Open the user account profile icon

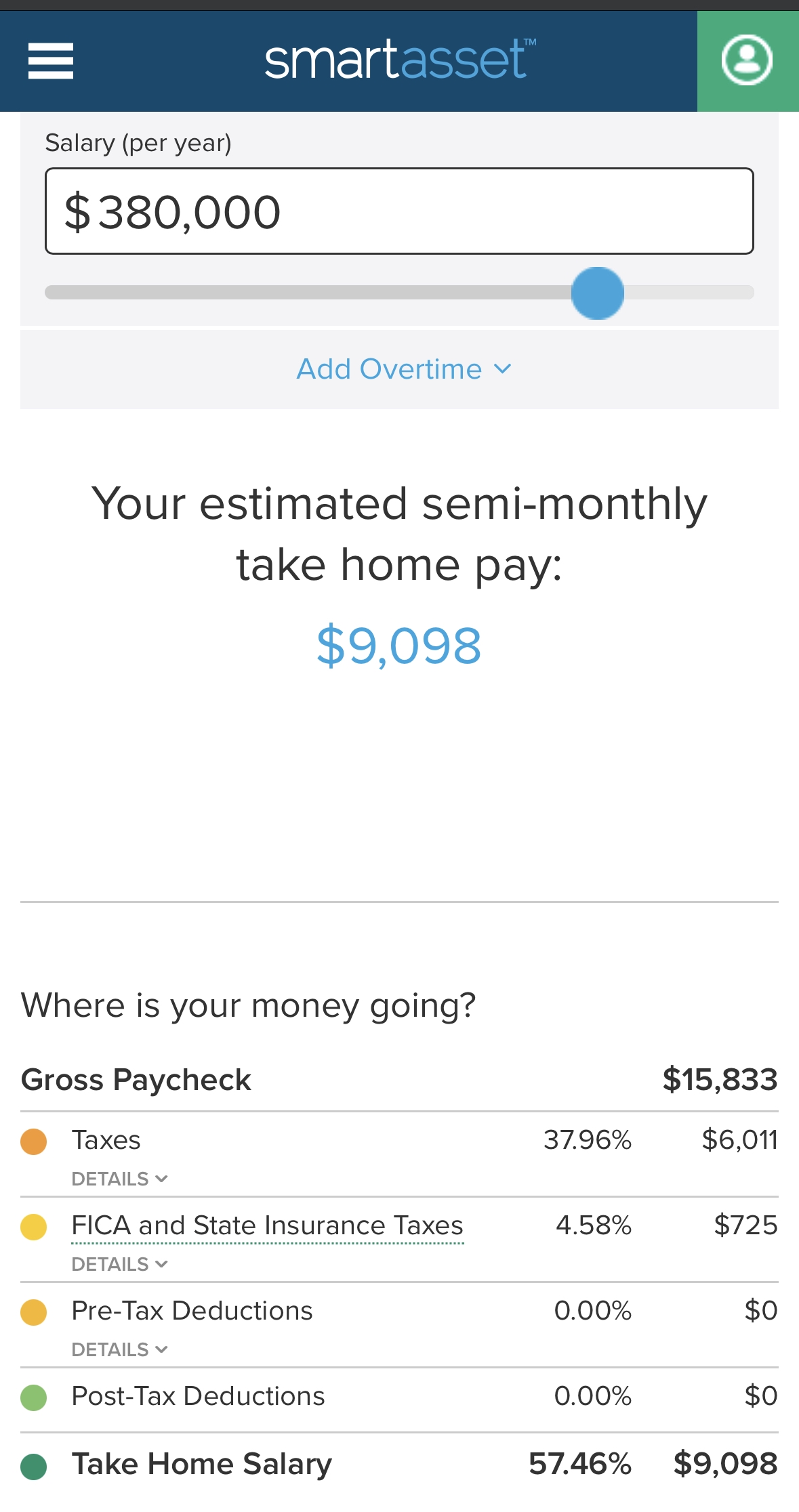click(x=747, y=61)
